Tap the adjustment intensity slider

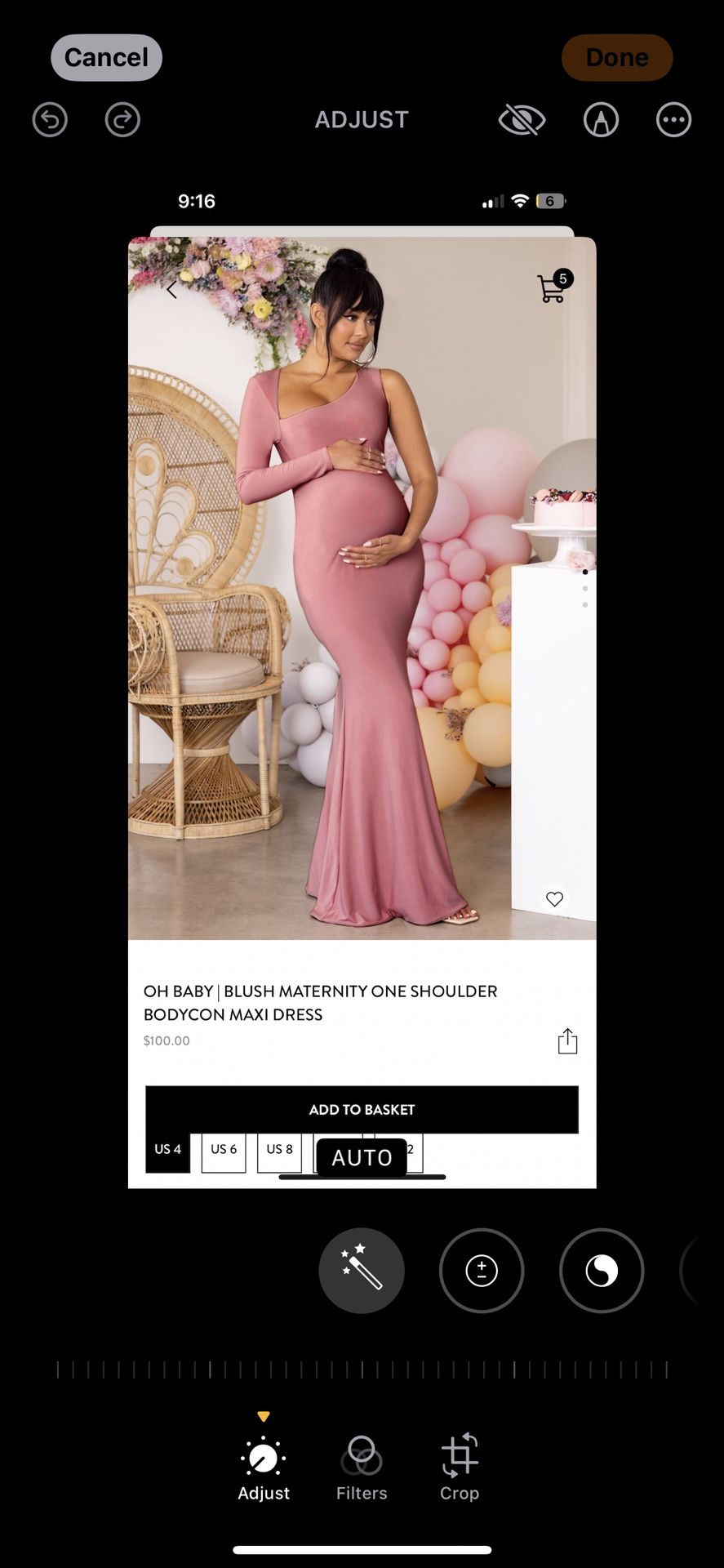point(362,1370)
